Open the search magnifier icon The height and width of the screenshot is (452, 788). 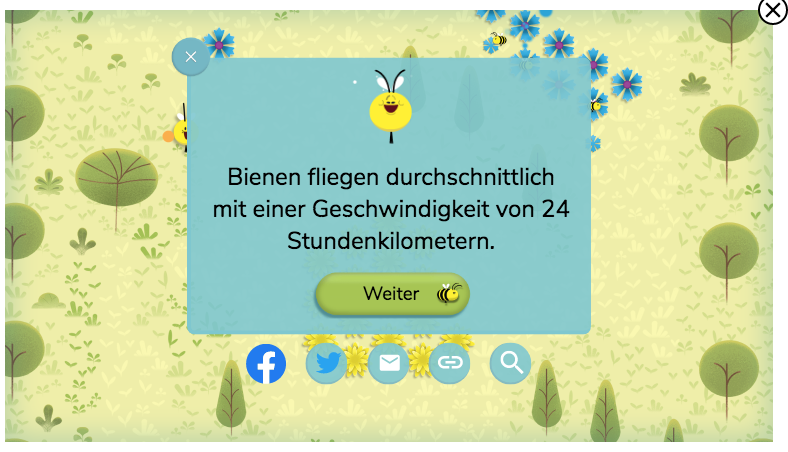click(511, 363)
